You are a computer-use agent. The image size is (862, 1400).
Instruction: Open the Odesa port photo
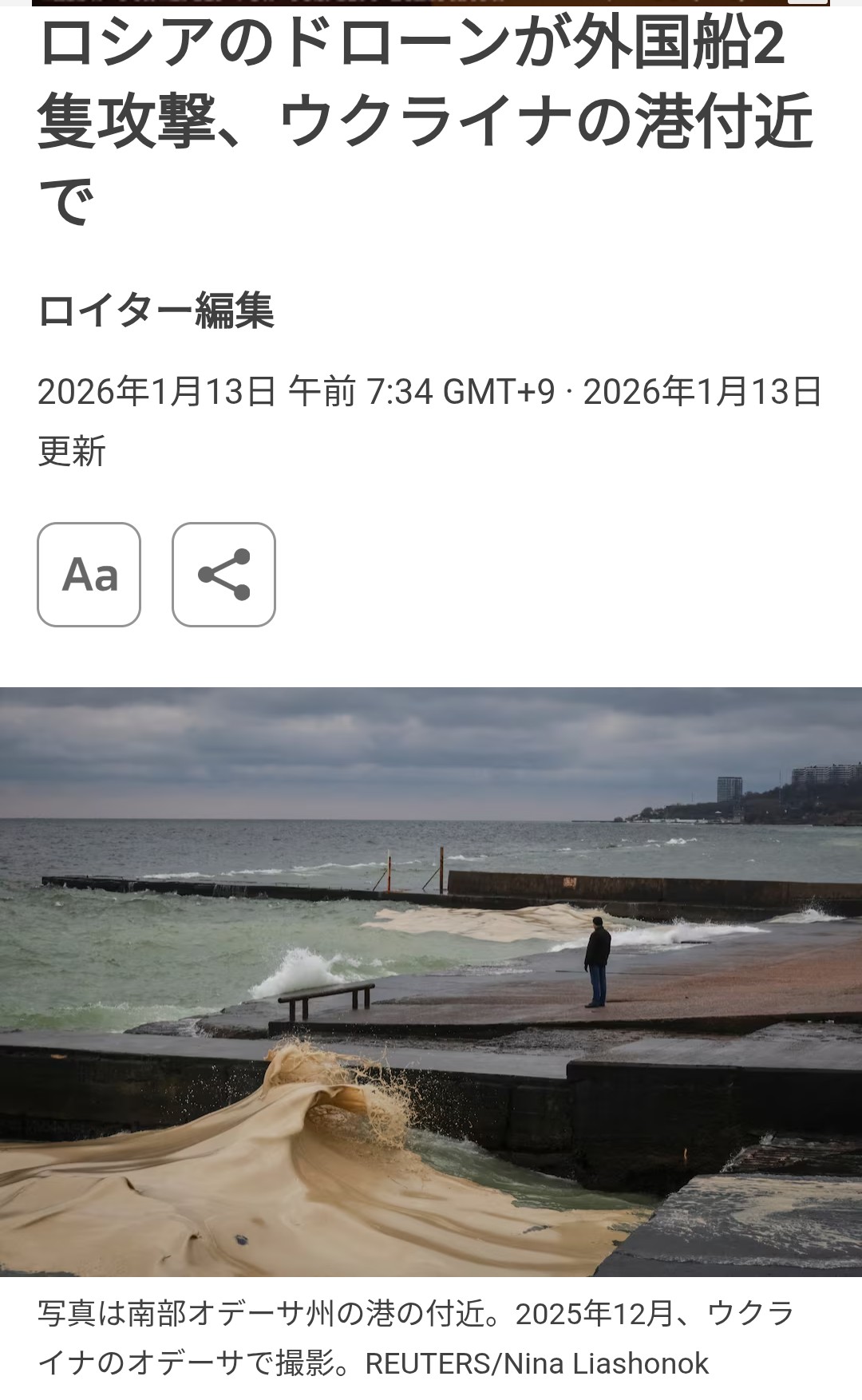(431, 982)
